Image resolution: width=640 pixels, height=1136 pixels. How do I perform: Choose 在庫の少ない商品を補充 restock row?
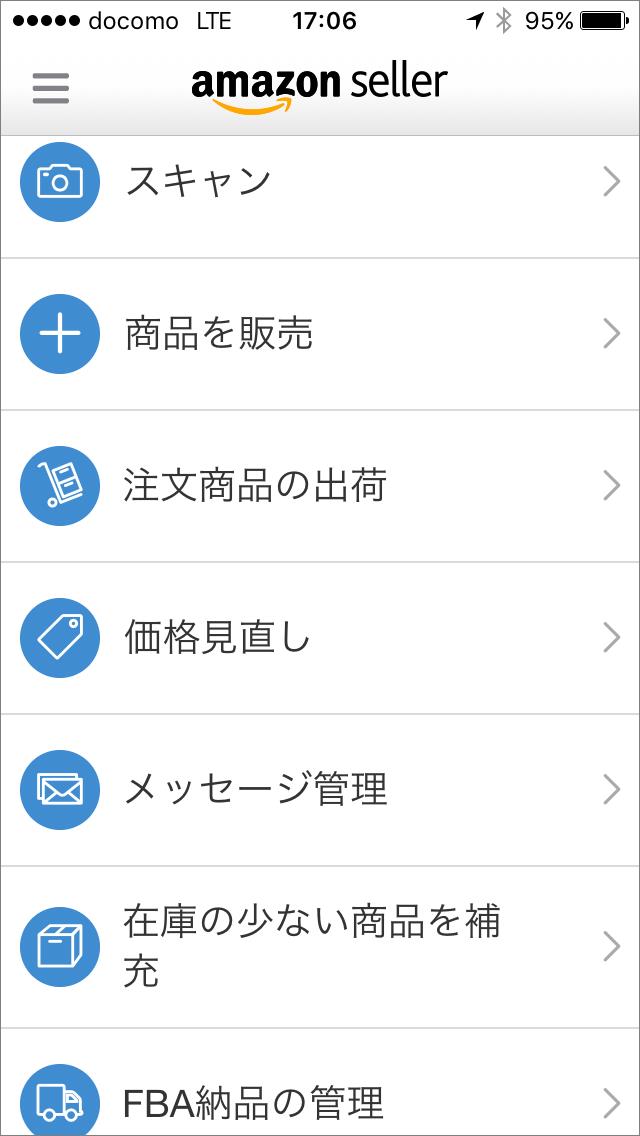320,946
